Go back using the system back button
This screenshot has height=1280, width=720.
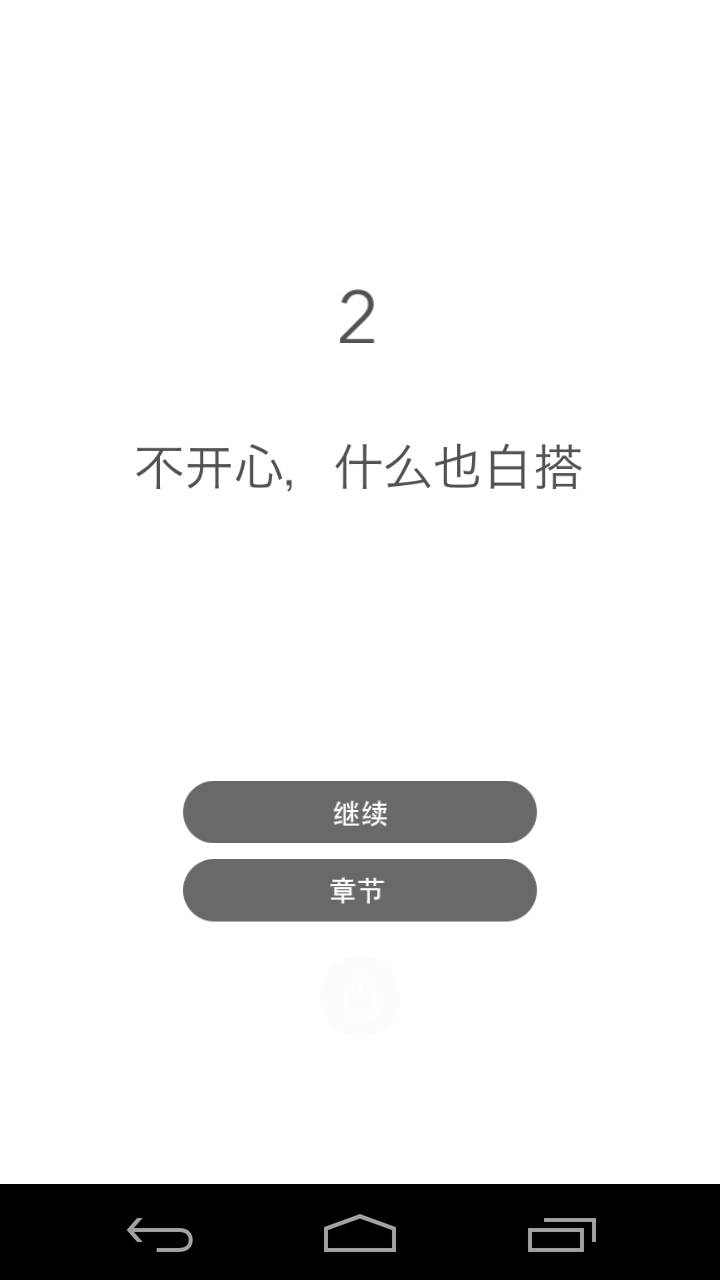point(160,1234)
